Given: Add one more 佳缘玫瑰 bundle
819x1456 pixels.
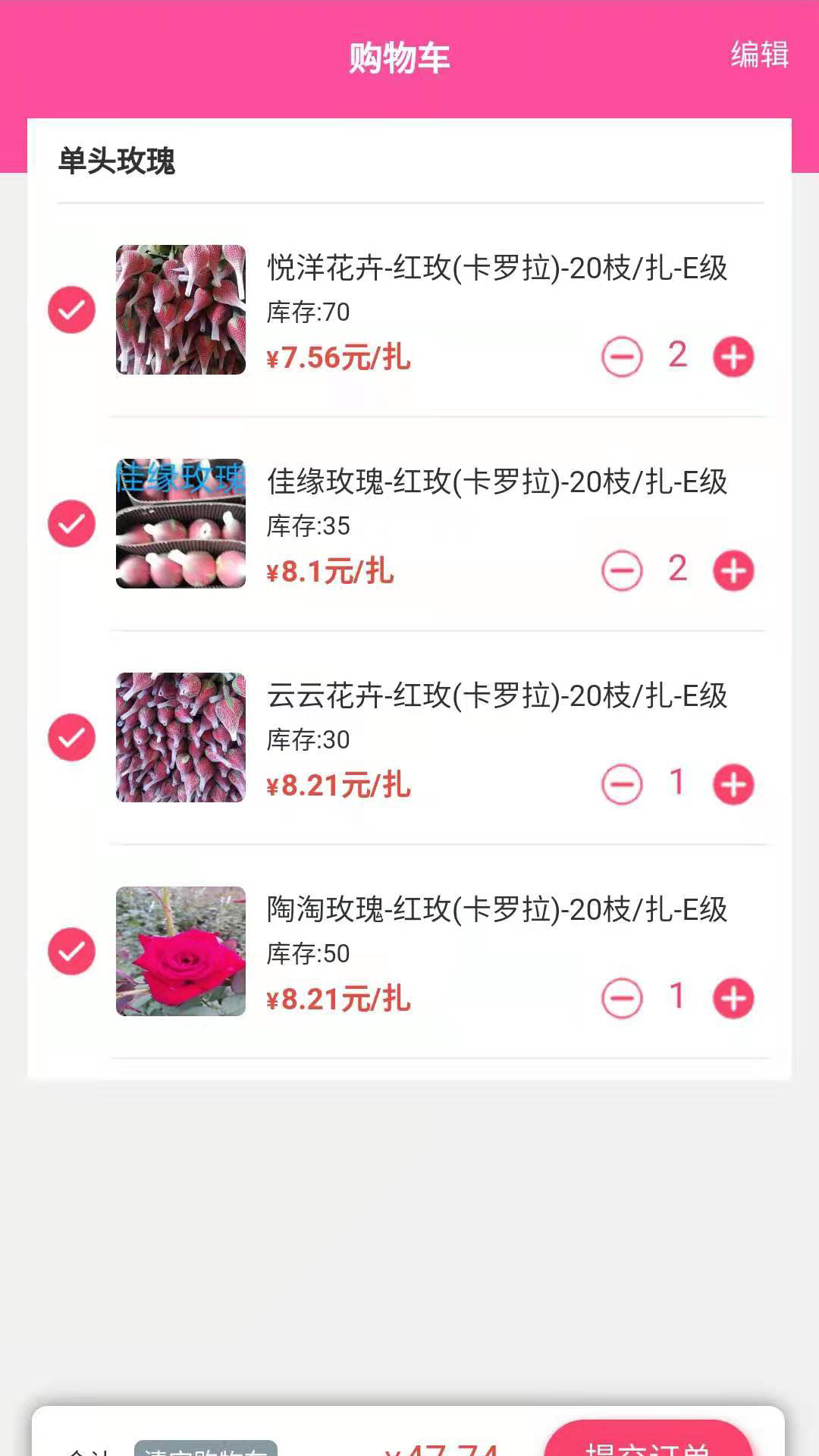Looking at the screenshot, I should 733,571.
